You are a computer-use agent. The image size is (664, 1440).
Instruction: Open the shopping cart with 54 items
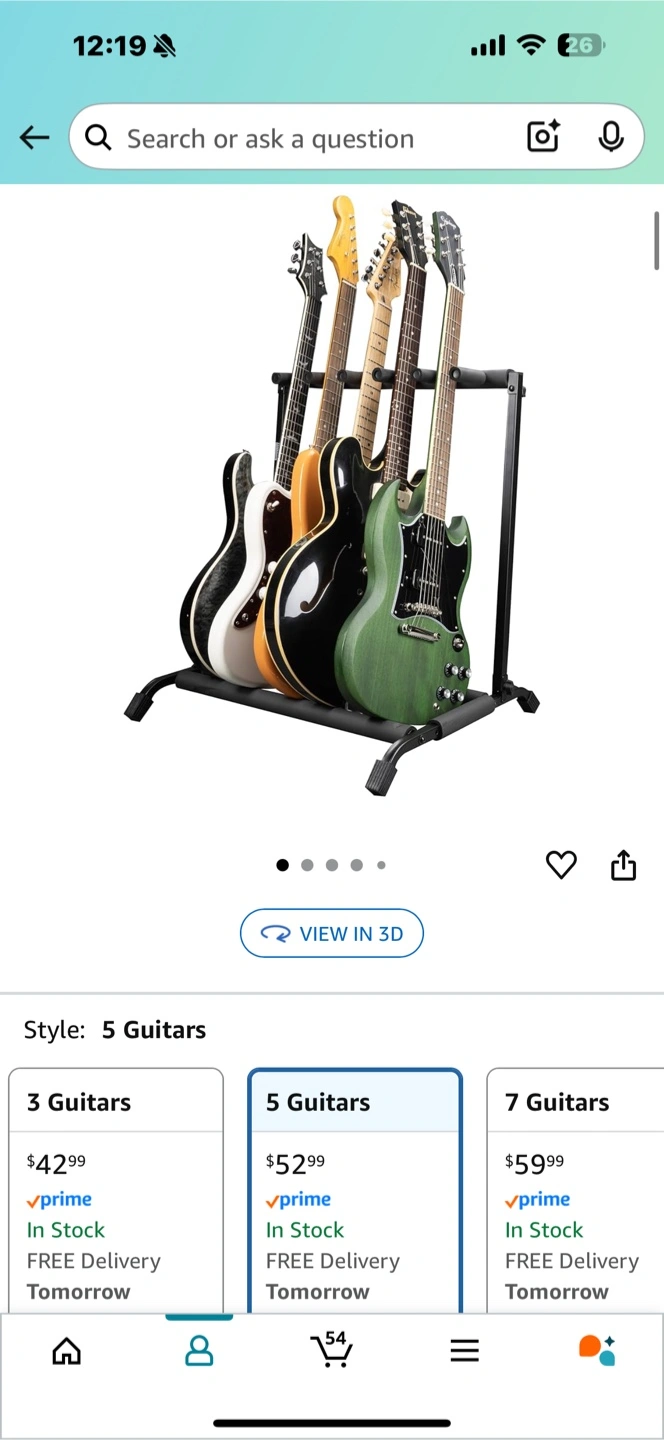332,1350
